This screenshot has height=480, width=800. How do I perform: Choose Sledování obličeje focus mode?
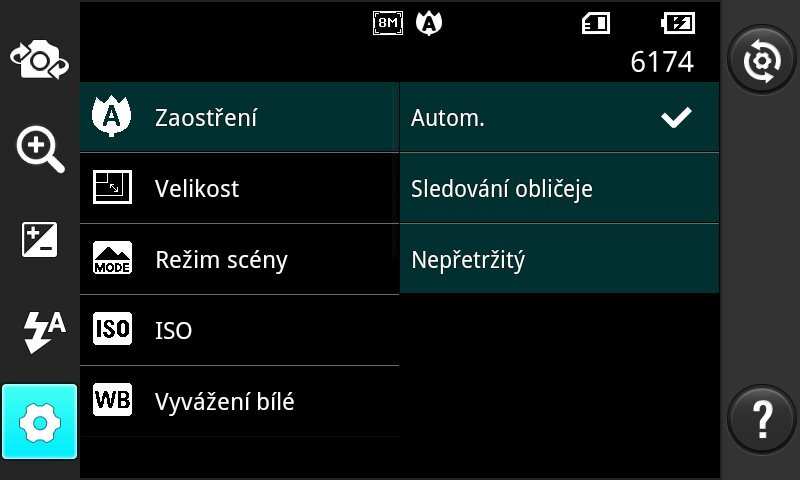tap(558, 188)
